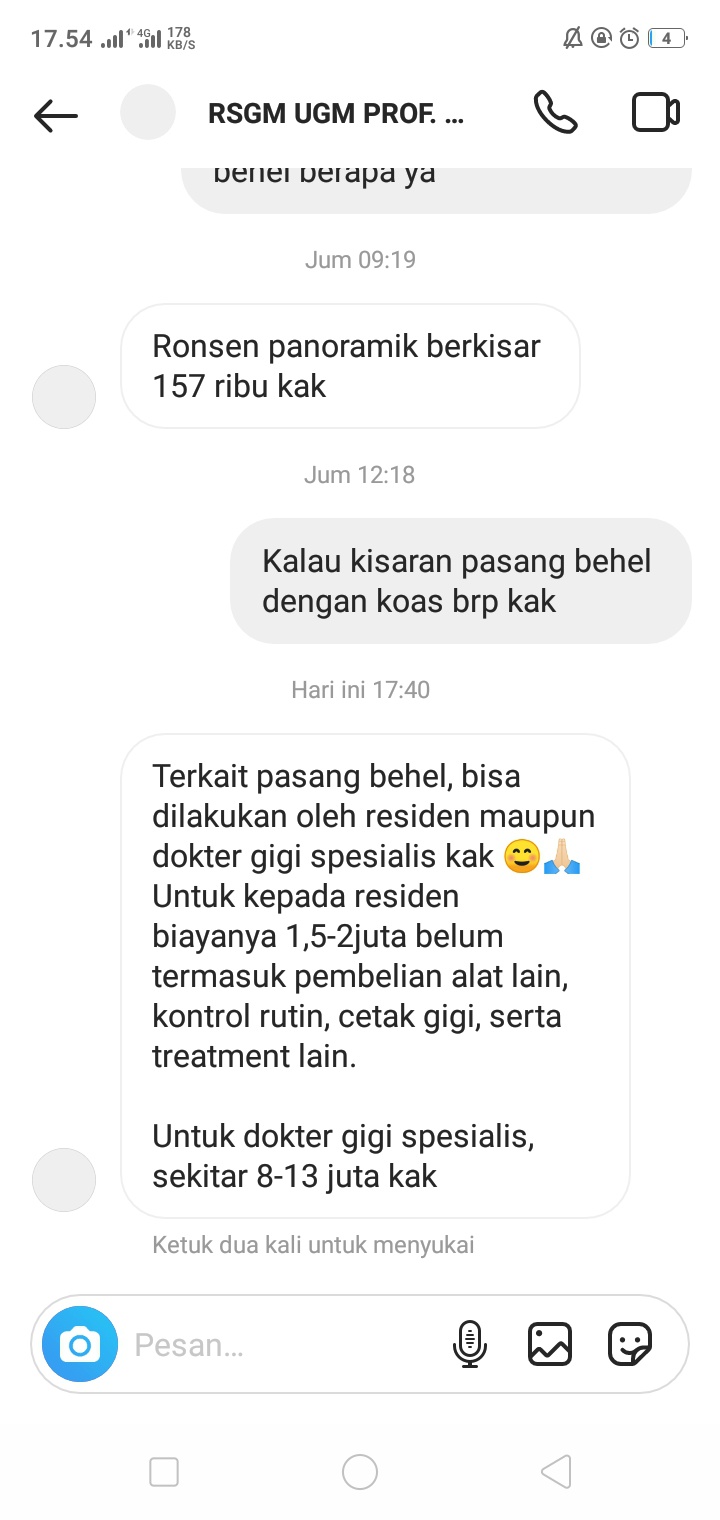Attach a photo from the gallery

coord(550,1344)
